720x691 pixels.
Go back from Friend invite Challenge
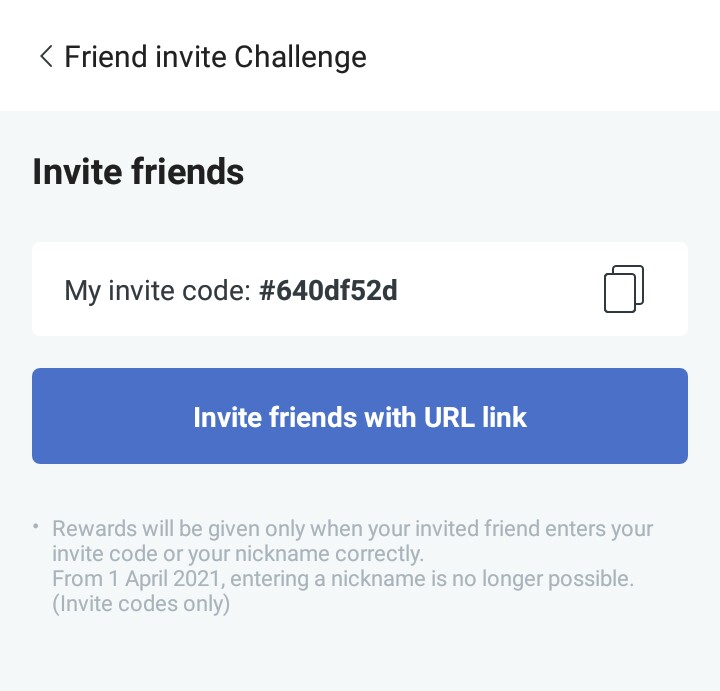click(x=45, y=56)
